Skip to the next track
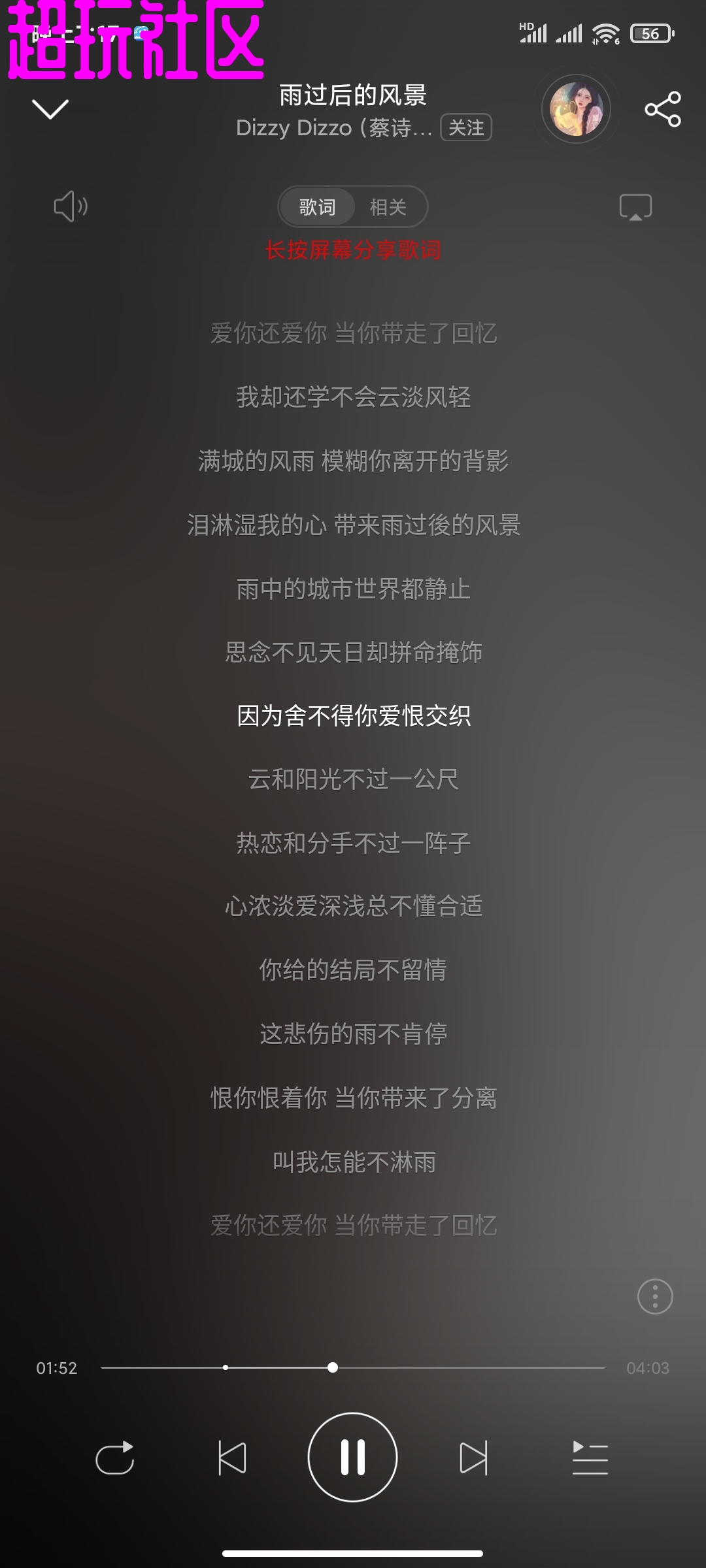 click(x=473, y=1458)
